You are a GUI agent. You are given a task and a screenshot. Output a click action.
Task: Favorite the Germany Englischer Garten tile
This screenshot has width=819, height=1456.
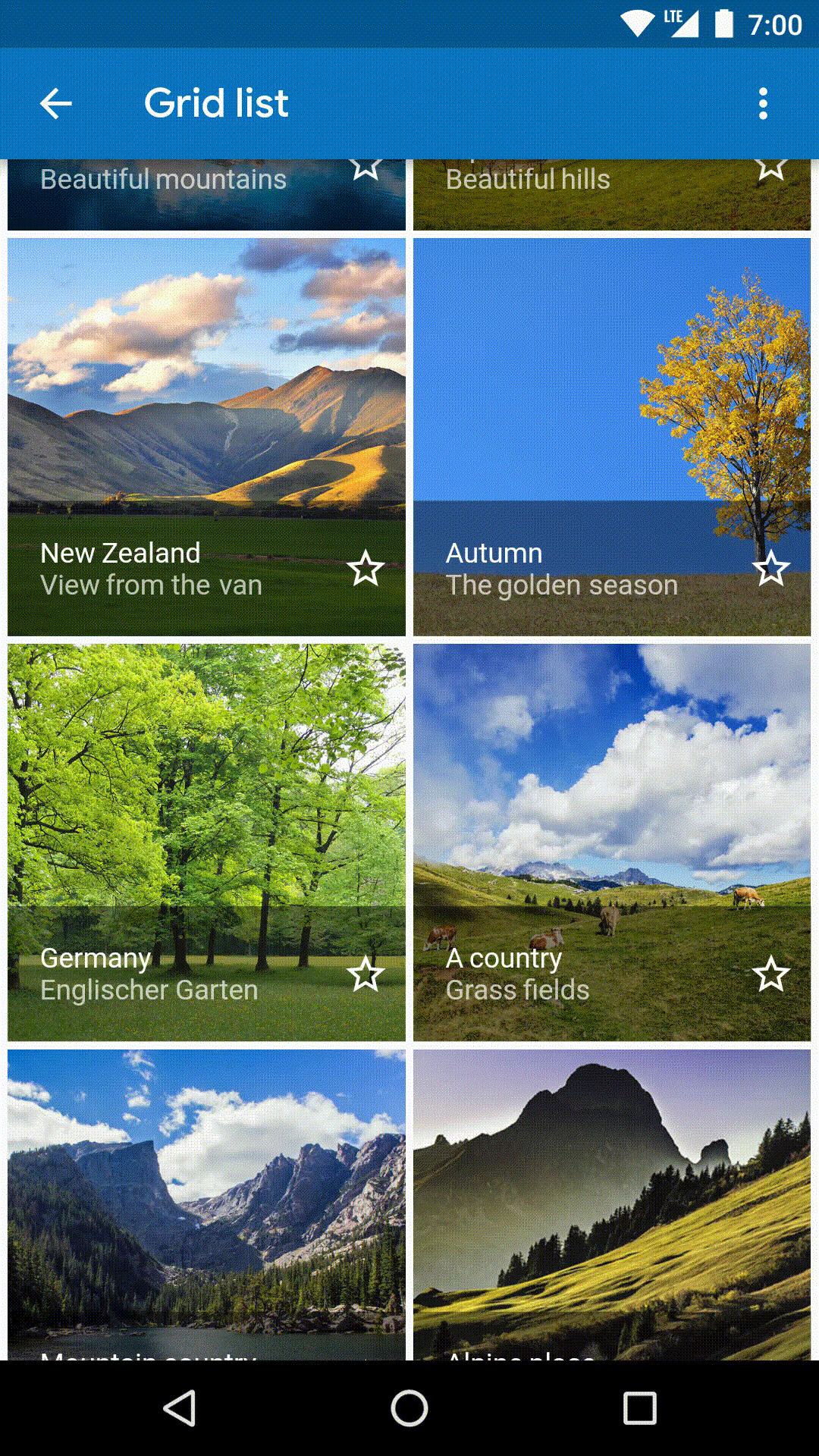pos(366,974)
